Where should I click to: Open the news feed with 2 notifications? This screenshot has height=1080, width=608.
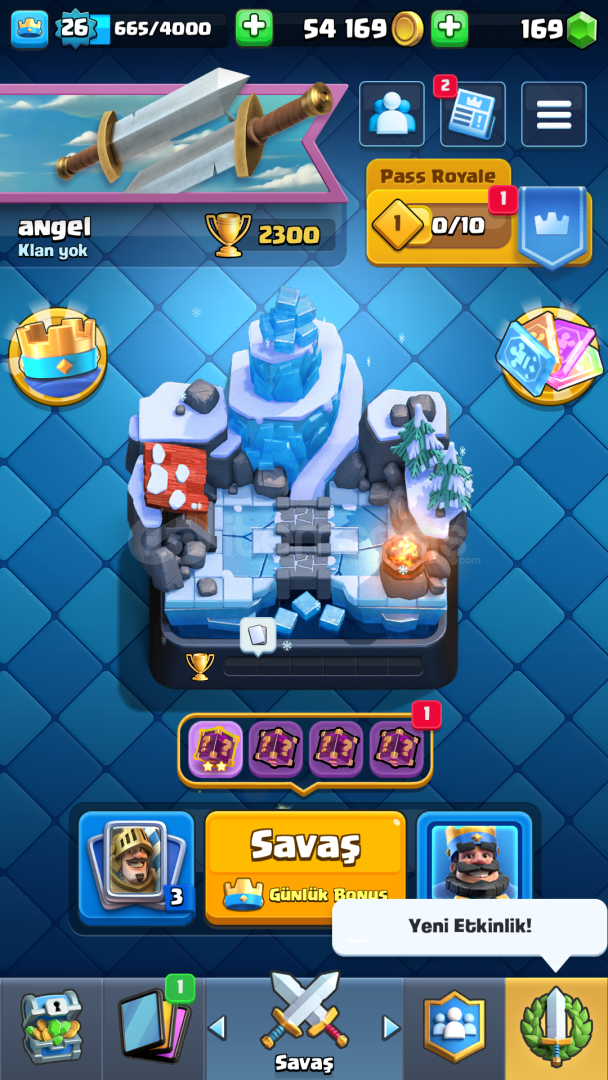coord(472,114)
